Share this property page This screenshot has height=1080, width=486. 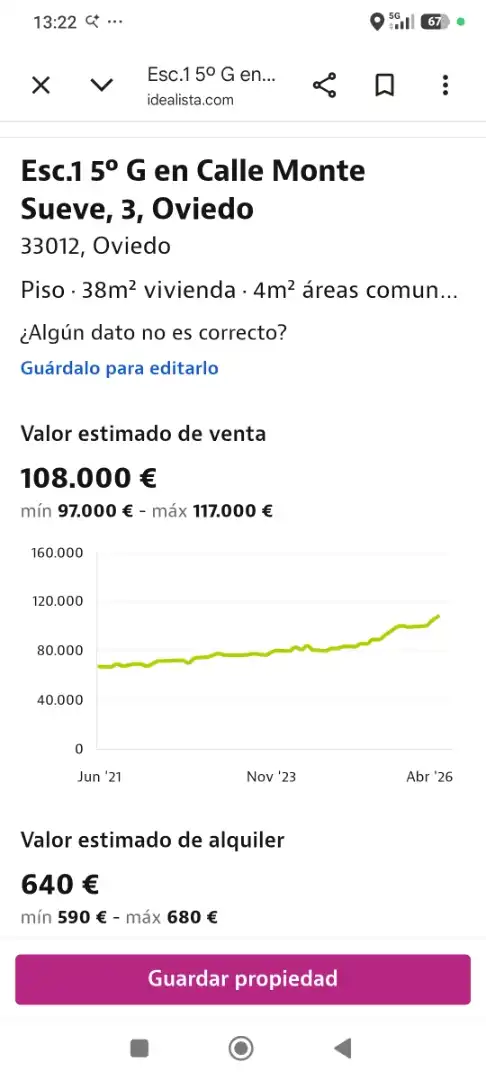(324, 86)
